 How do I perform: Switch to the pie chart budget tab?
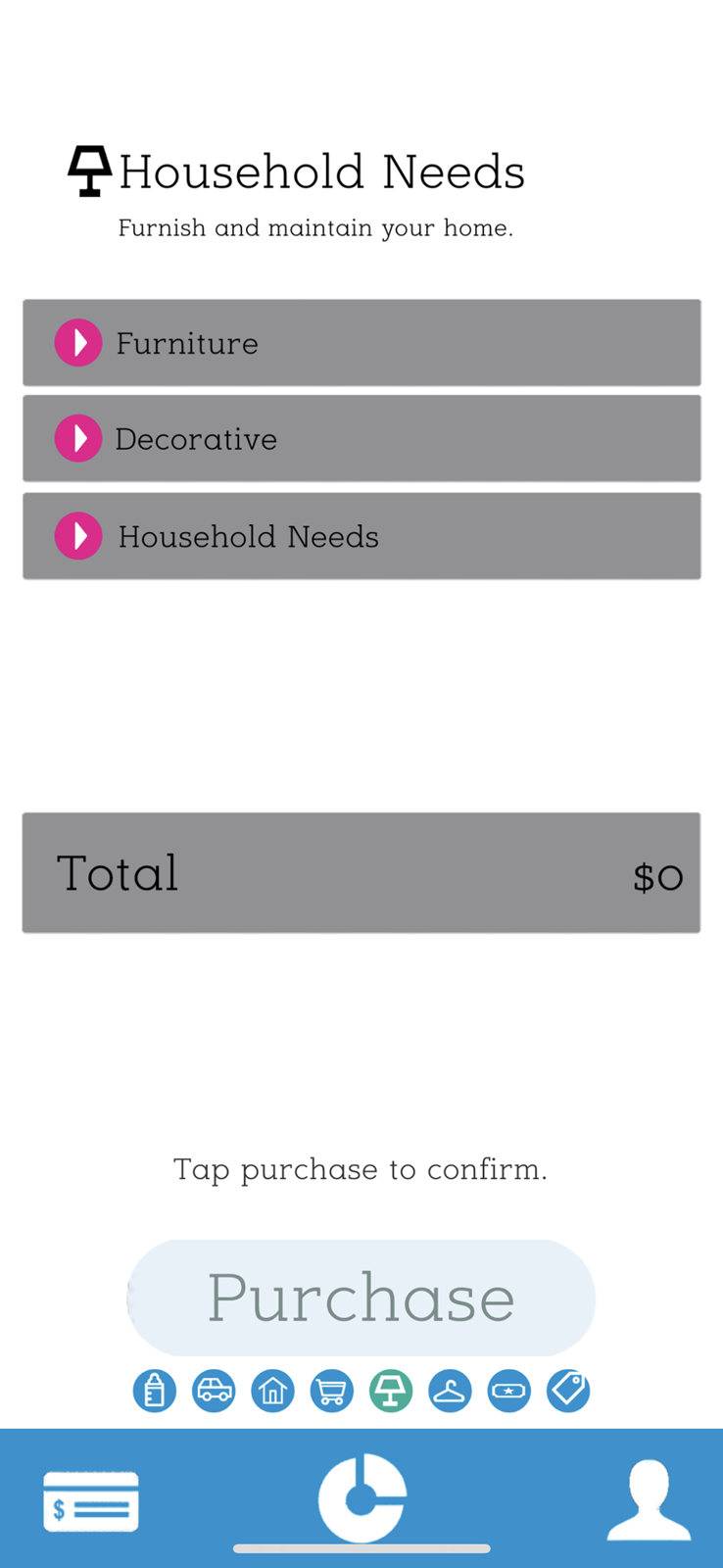[361, 1497]
